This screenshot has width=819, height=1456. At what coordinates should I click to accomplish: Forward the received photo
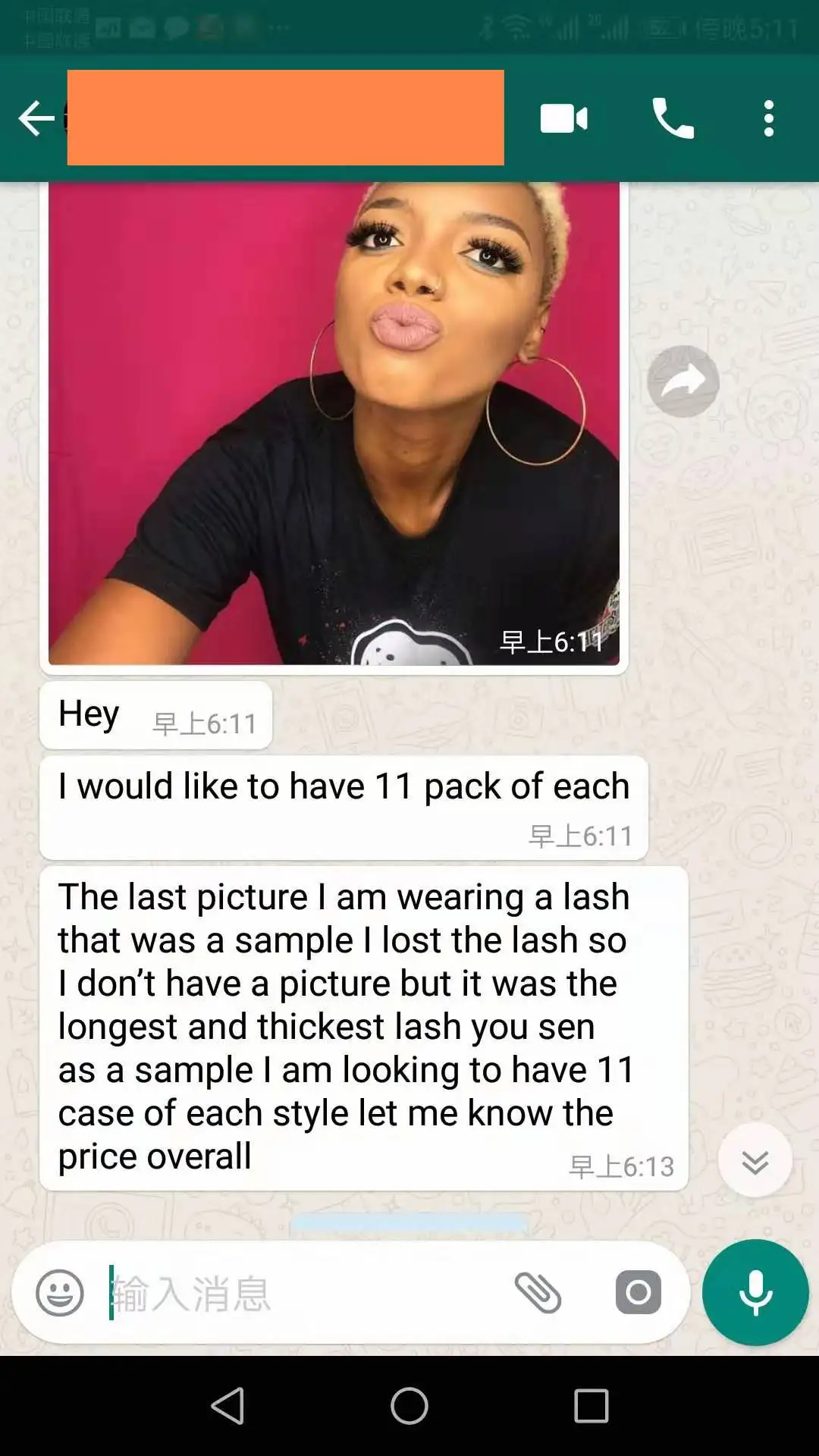pos(682,381)
